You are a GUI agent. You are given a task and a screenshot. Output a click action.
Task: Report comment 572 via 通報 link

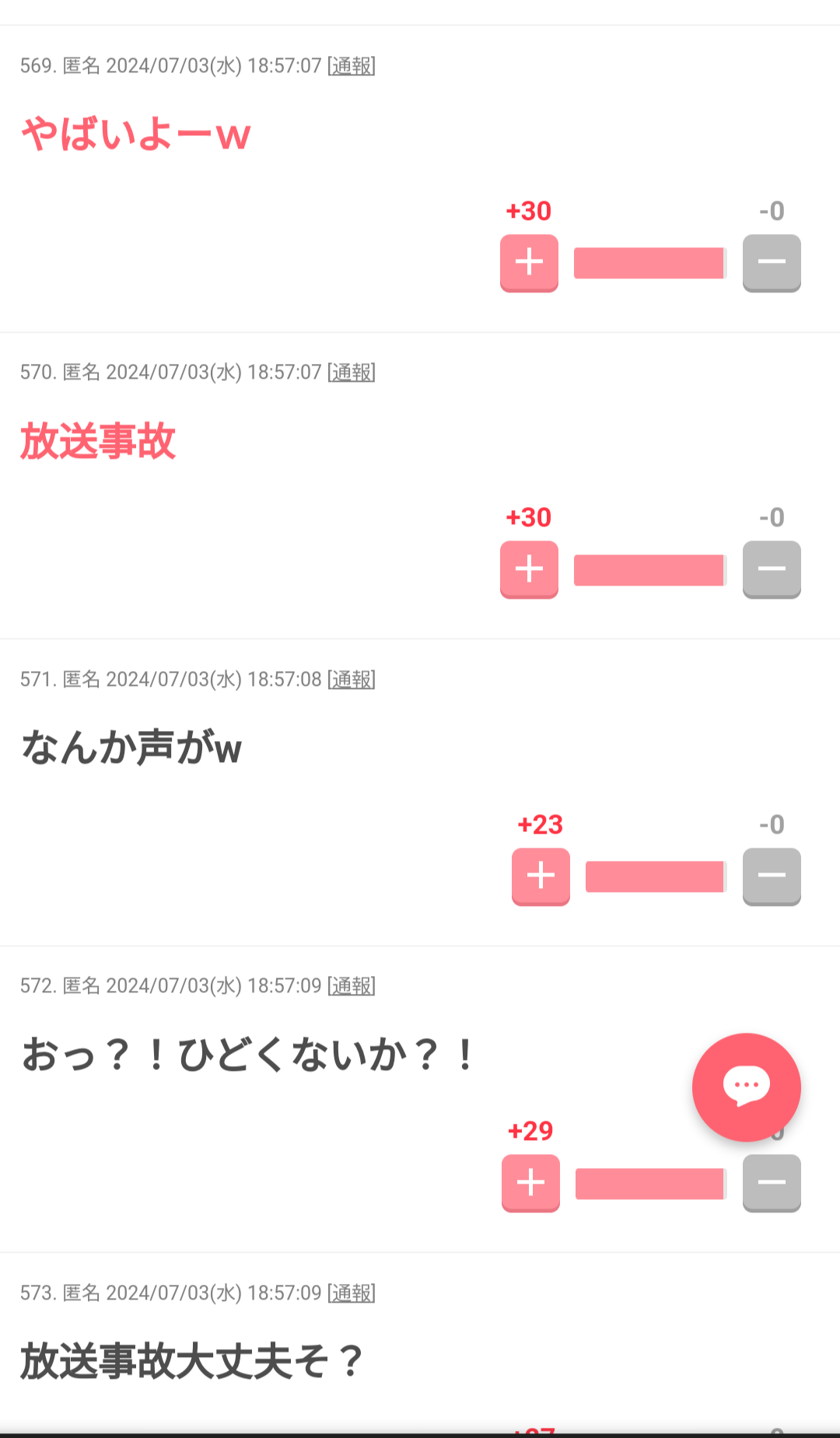tap(352, 986)
